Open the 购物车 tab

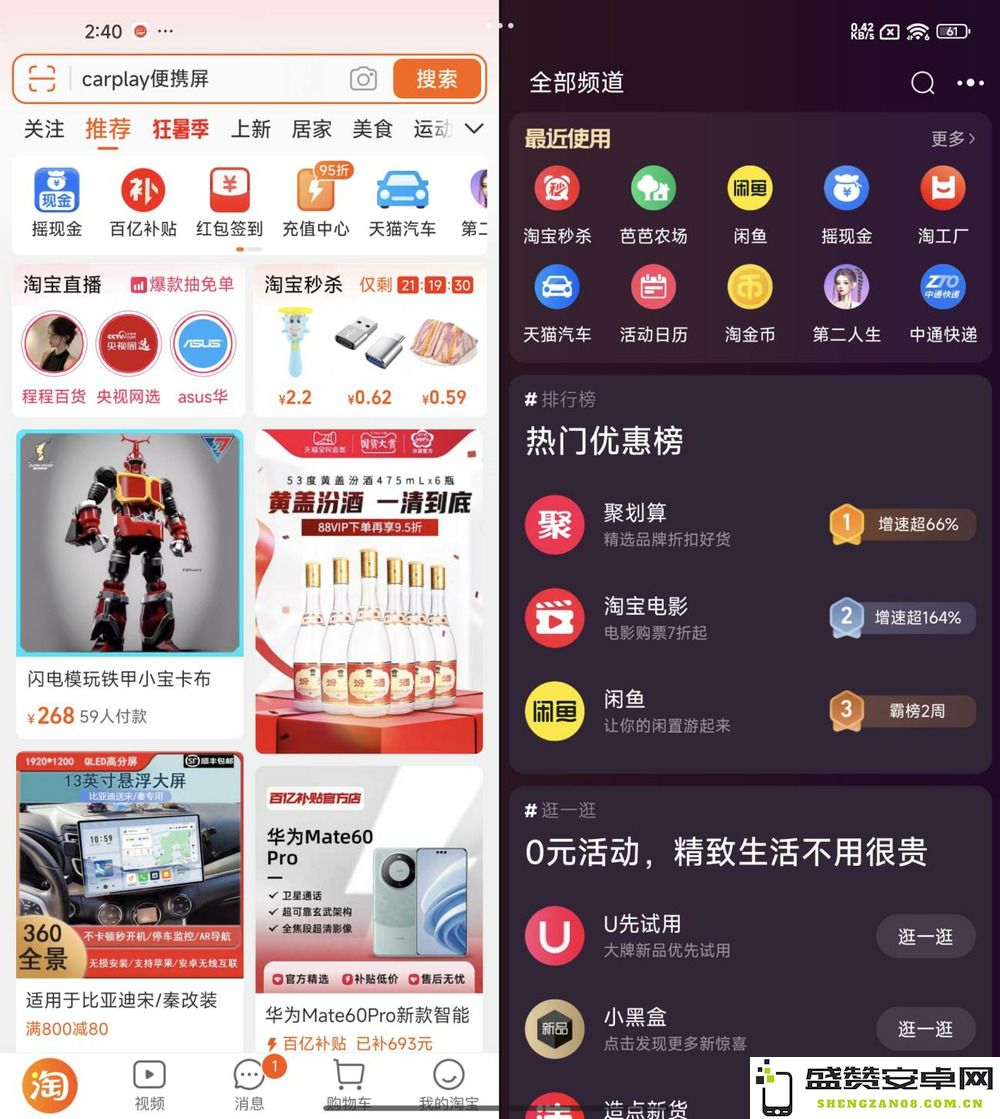point(348,1084)
